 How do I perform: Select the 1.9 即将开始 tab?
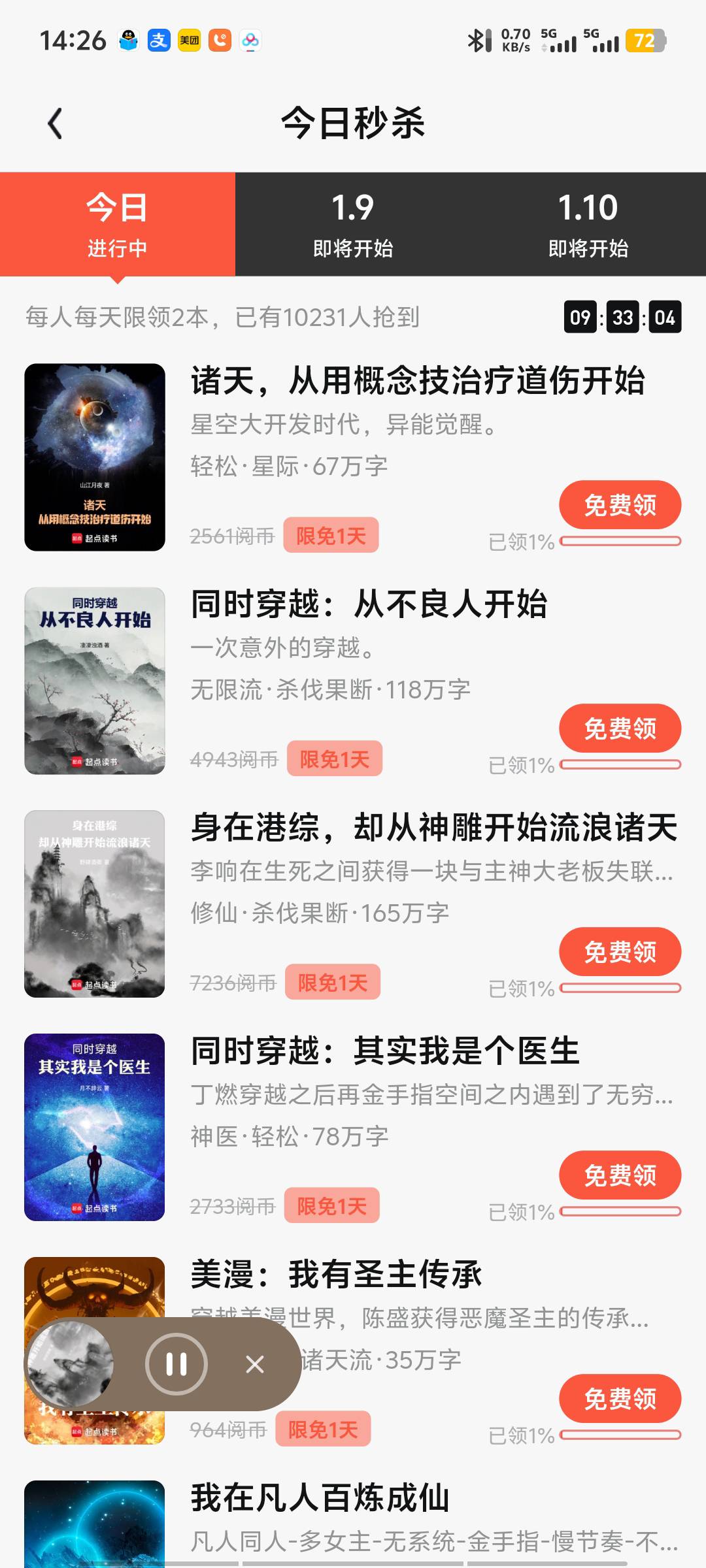(353, 224)
